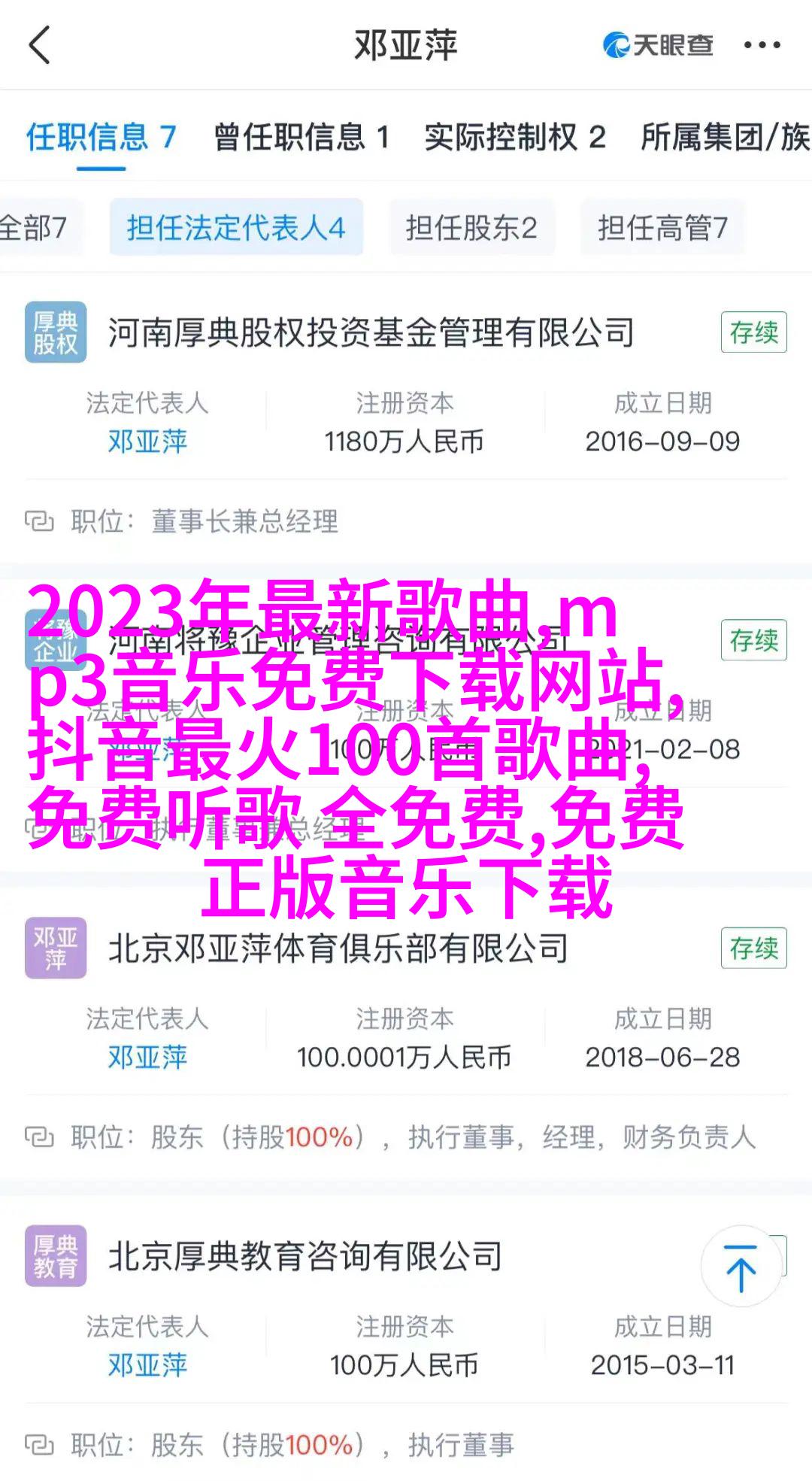Select the 担任法定代表人4 filter chip
The height and width of the screenshot is (1481, 812).
point(236,227)
